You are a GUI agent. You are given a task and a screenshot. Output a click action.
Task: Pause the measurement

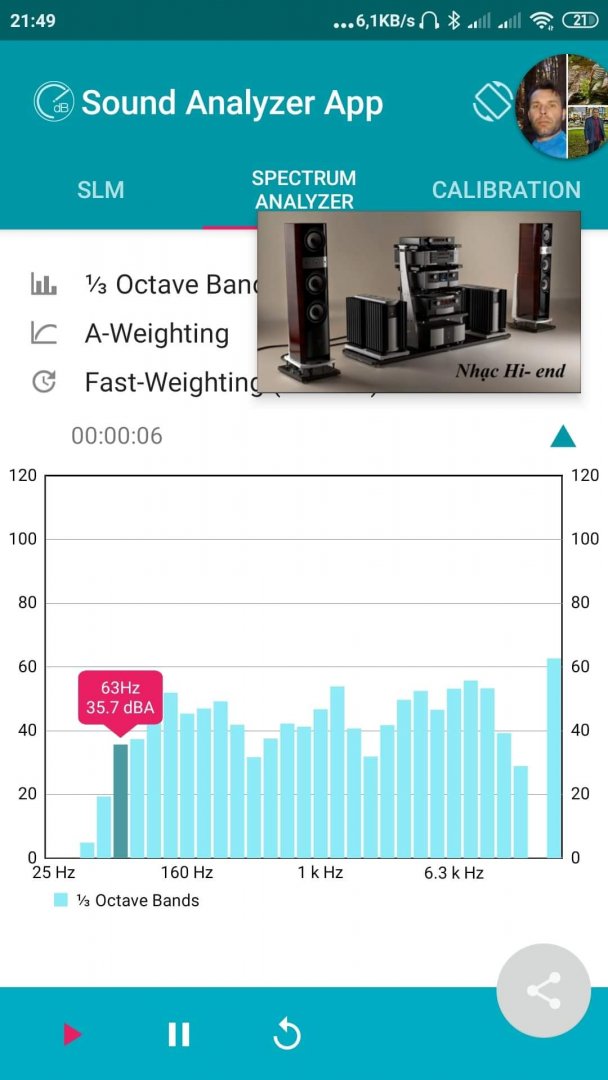(x=179, y=1034)
